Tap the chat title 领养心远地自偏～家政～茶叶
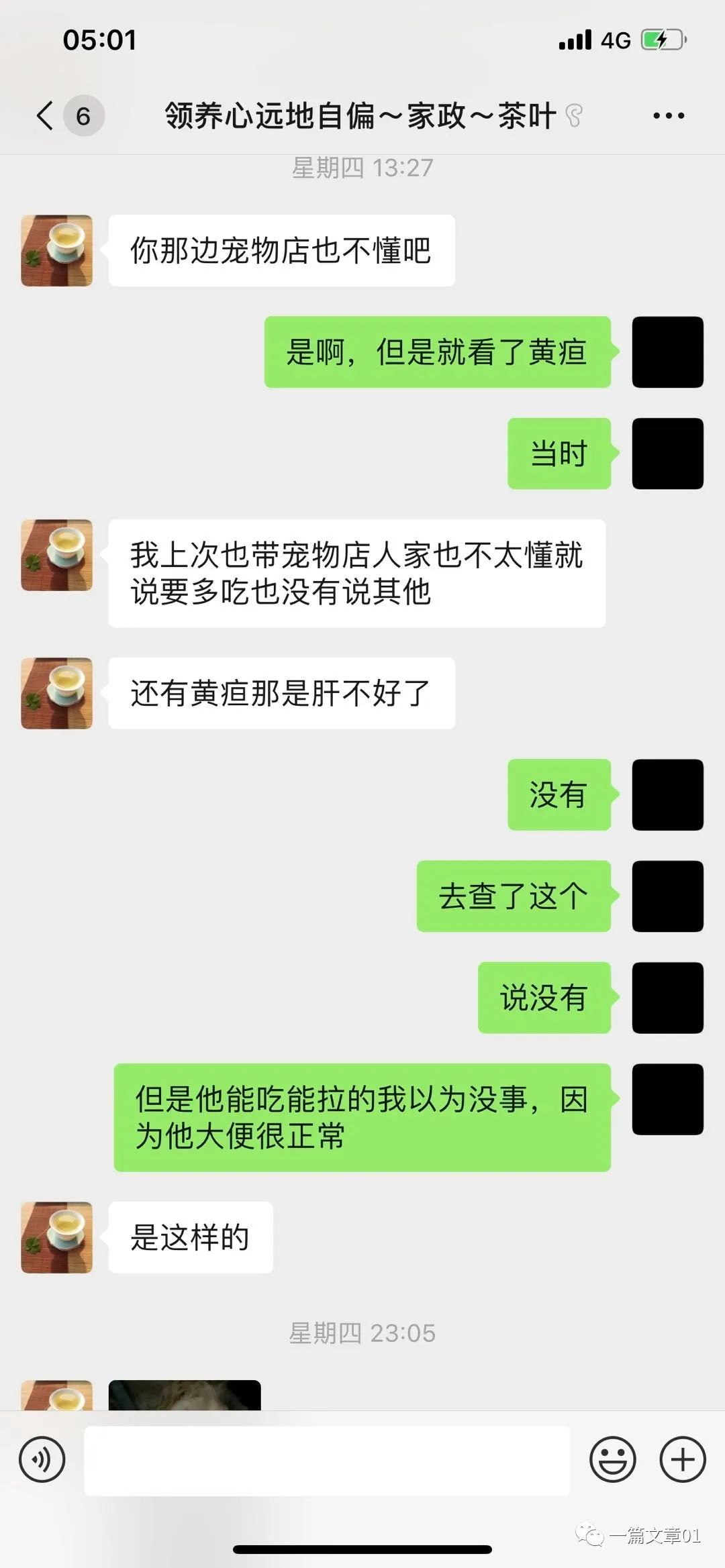Image resolution: width=725 pixels, height=1568 pixels. tap(359, 114)
